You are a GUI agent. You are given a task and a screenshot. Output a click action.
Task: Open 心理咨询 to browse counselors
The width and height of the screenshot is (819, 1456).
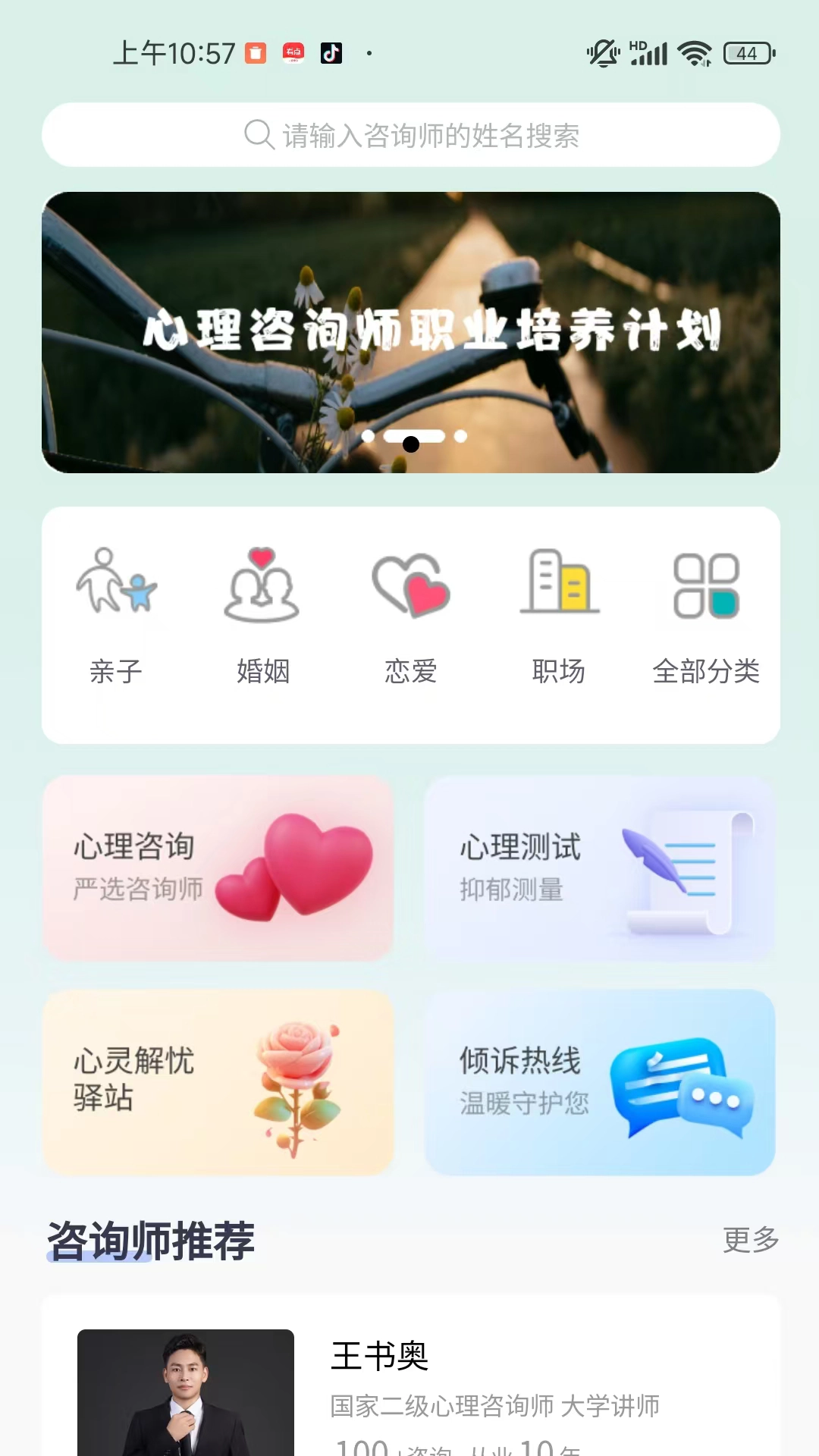(x=218, y=871)
